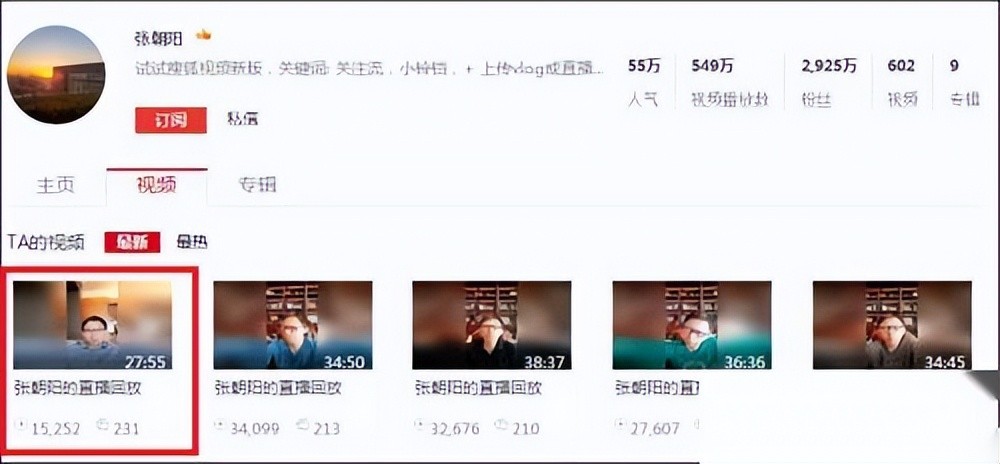Open 私信 to send a private message
The width and height of the screenshot is (1000, 464).
[x=242, y=119]
